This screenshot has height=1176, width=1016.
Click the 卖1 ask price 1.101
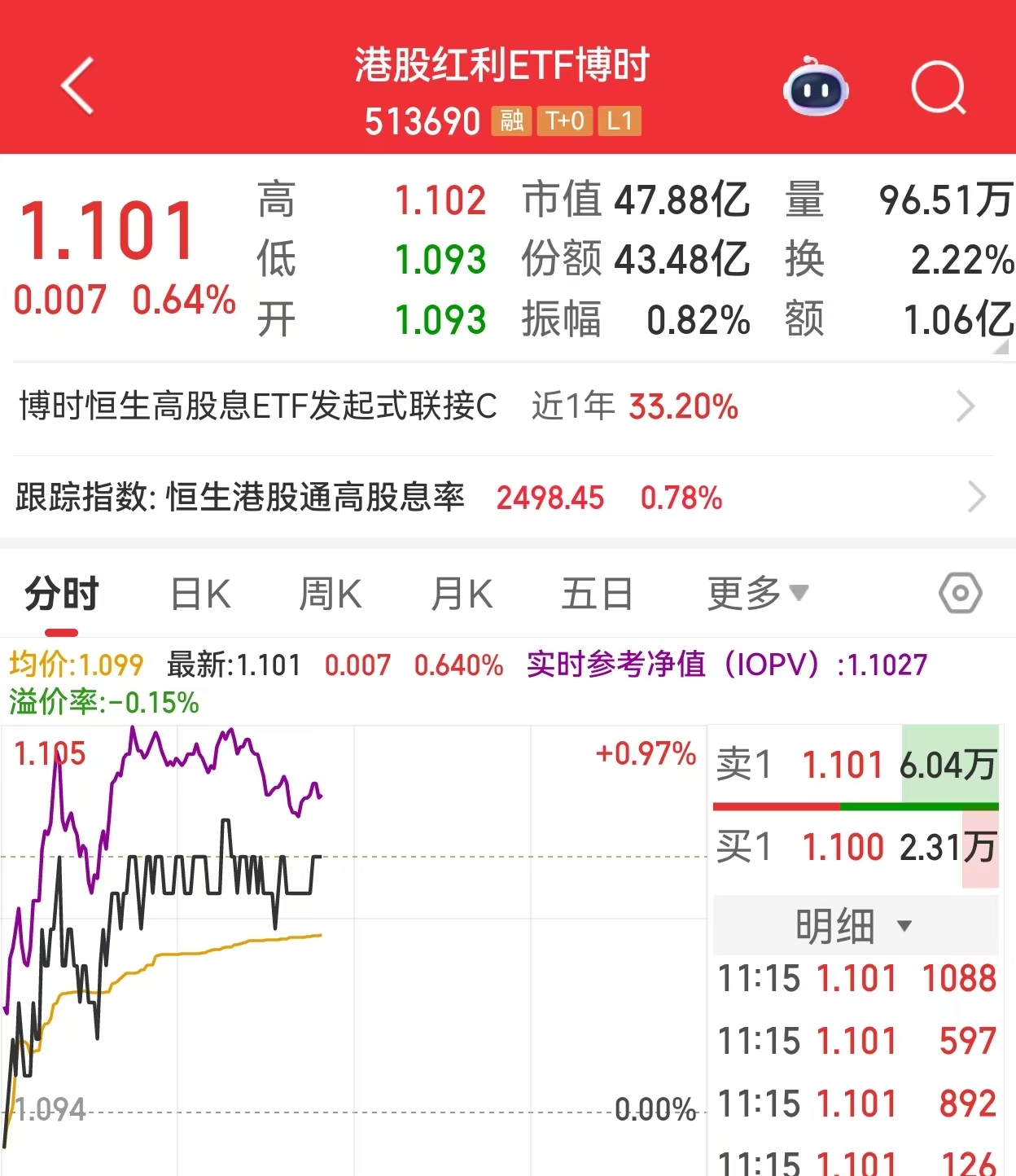tap(840, 764)
